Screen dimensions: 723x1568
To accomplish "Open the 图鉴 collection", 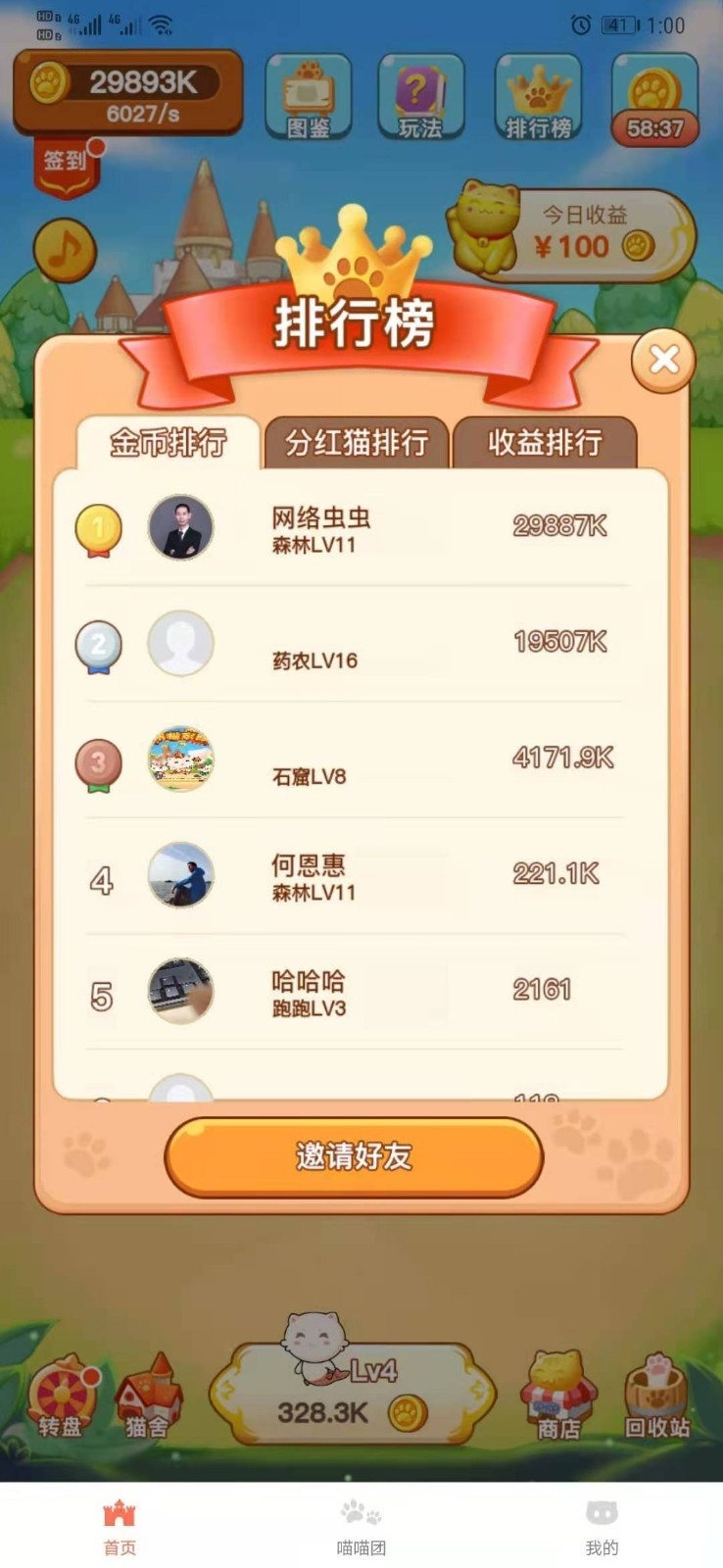I will [x=309, y=98].
